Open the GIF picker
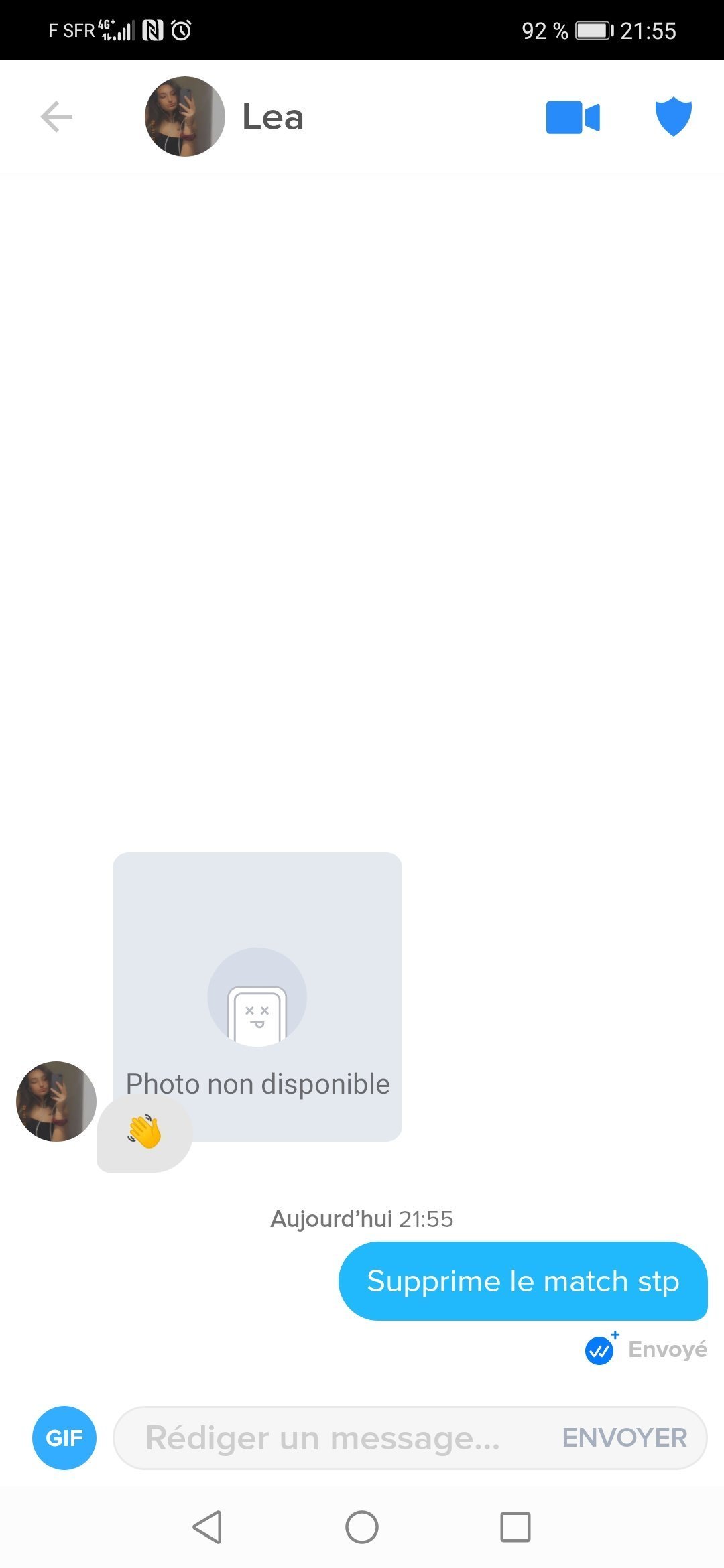The image size is (724, 1568). coord(64,1437)
